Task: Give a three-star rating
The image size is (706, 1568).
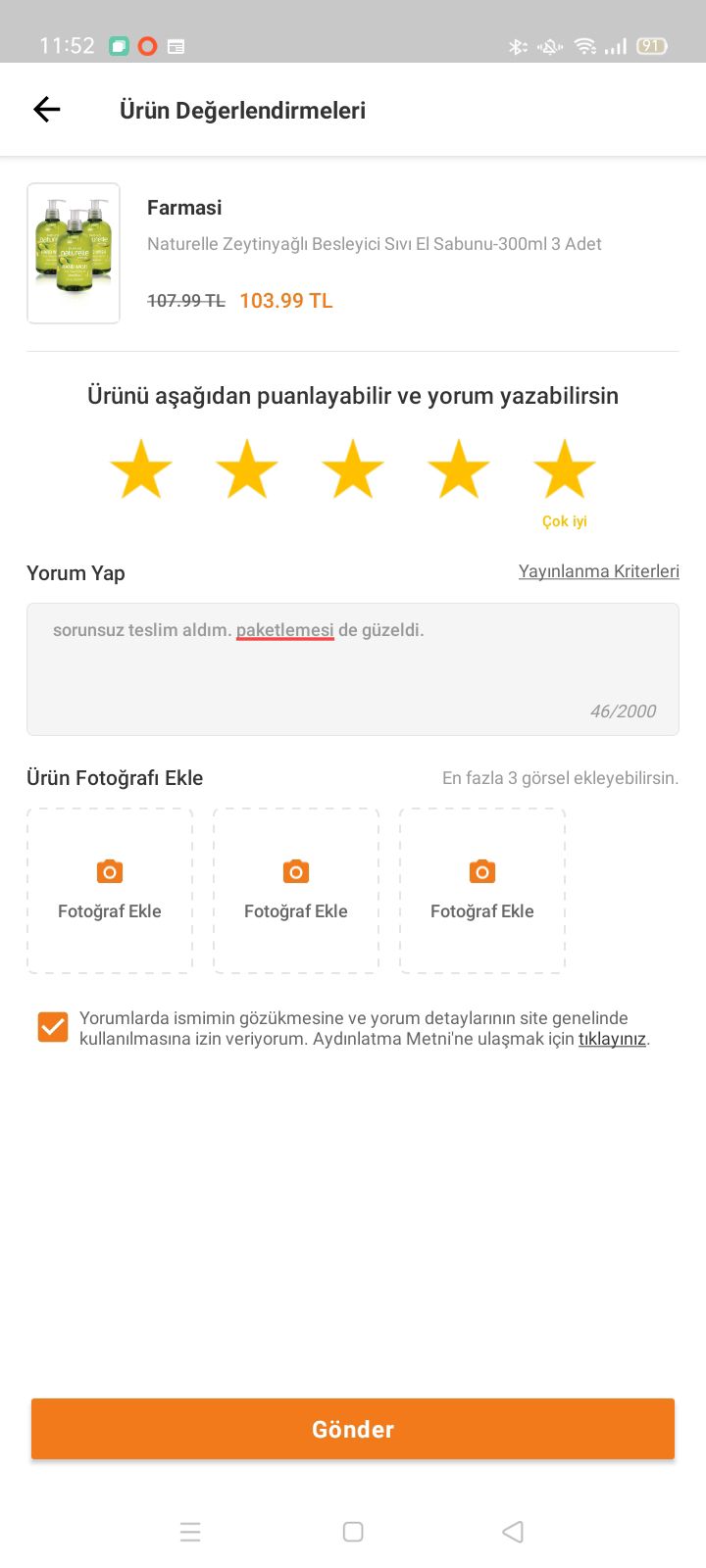Action: (353, 469)
